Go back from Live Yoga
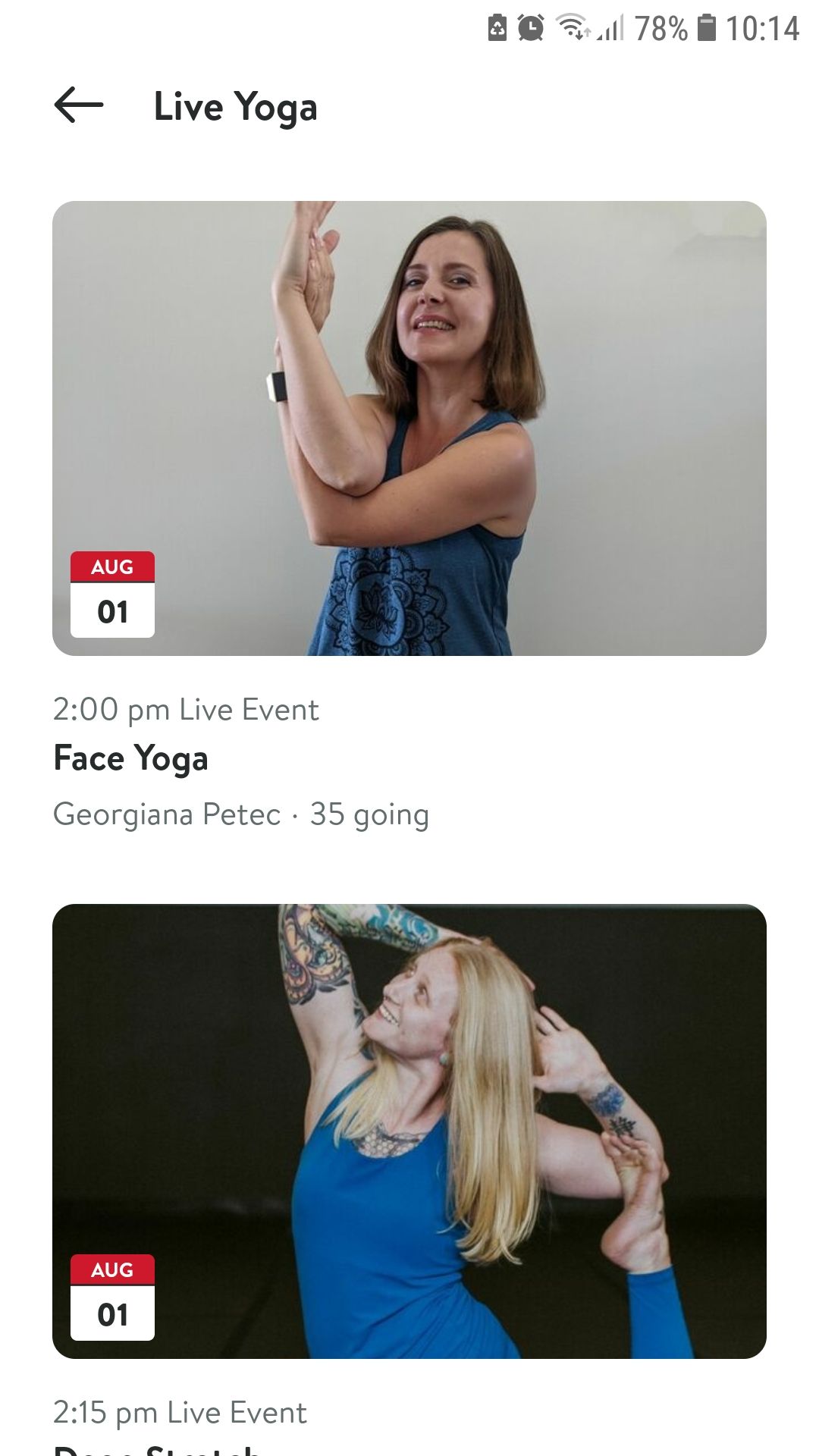This screenshot has width=819, height=1456. coord(79,105)
